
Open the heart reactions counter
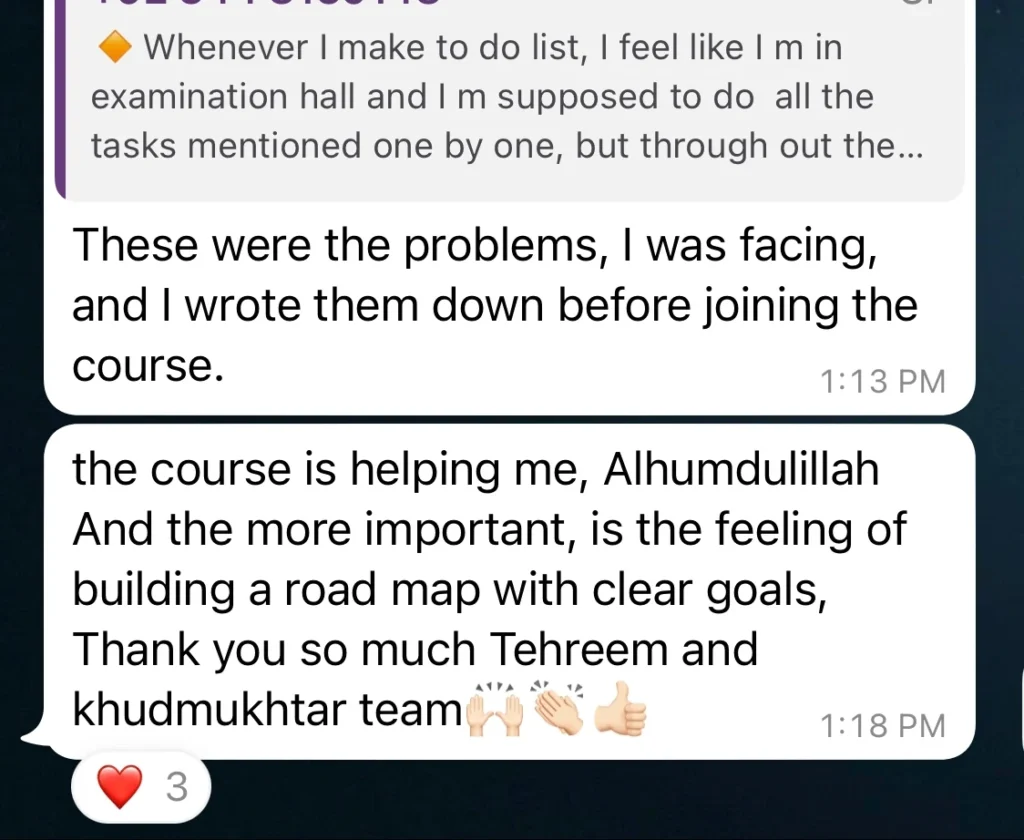tap(141, 787)
